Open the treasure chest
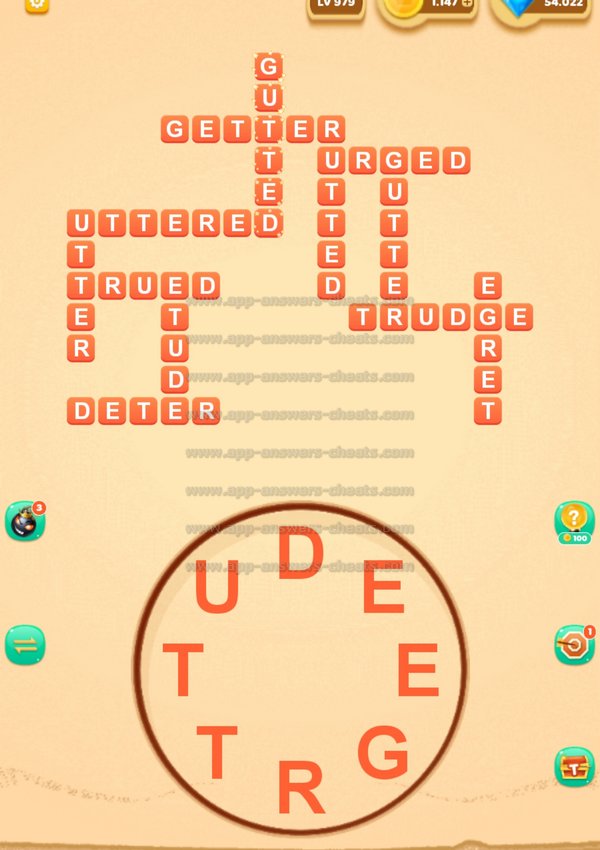 [x=574, y=767]
